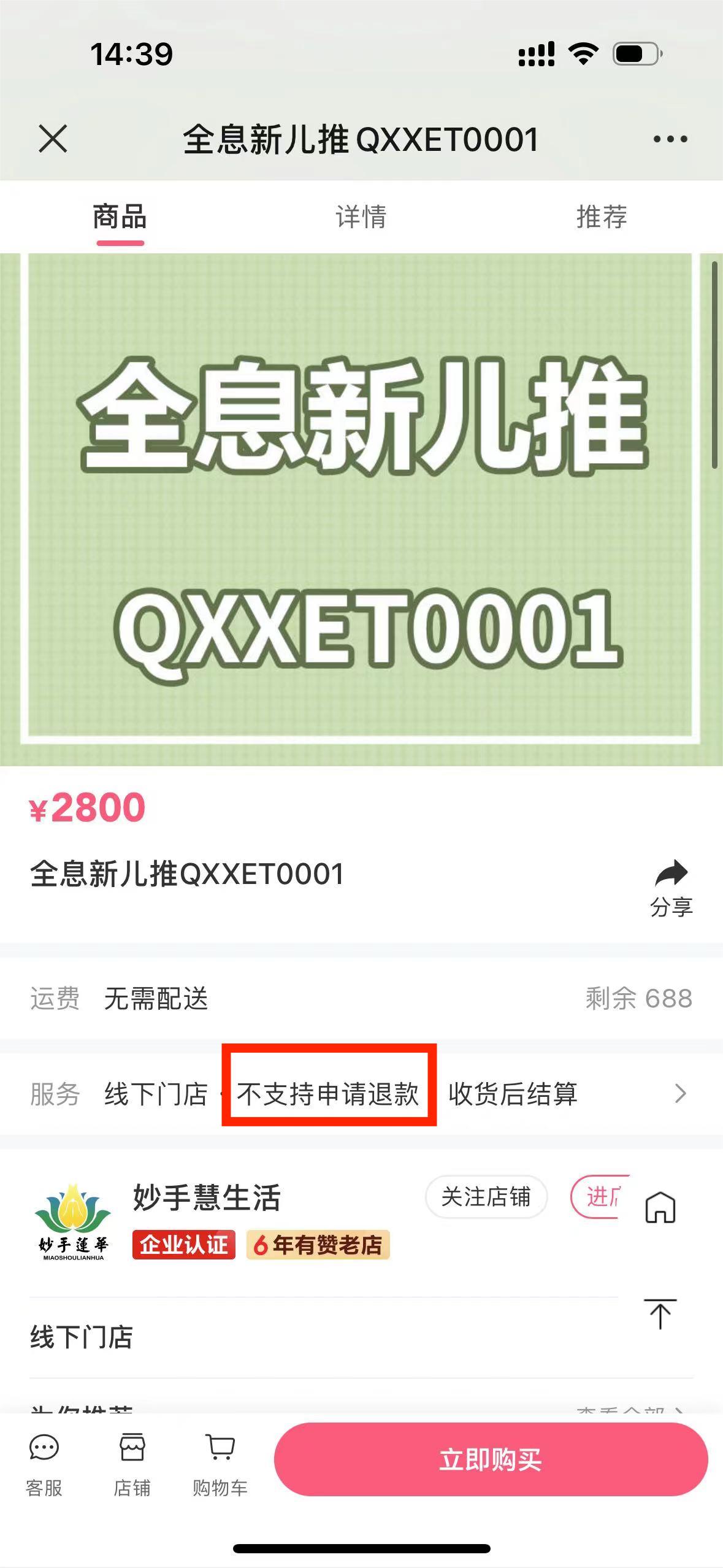Open the 线下门店 row
This screenshot has width=723, height=1568.
[324, 1337]
